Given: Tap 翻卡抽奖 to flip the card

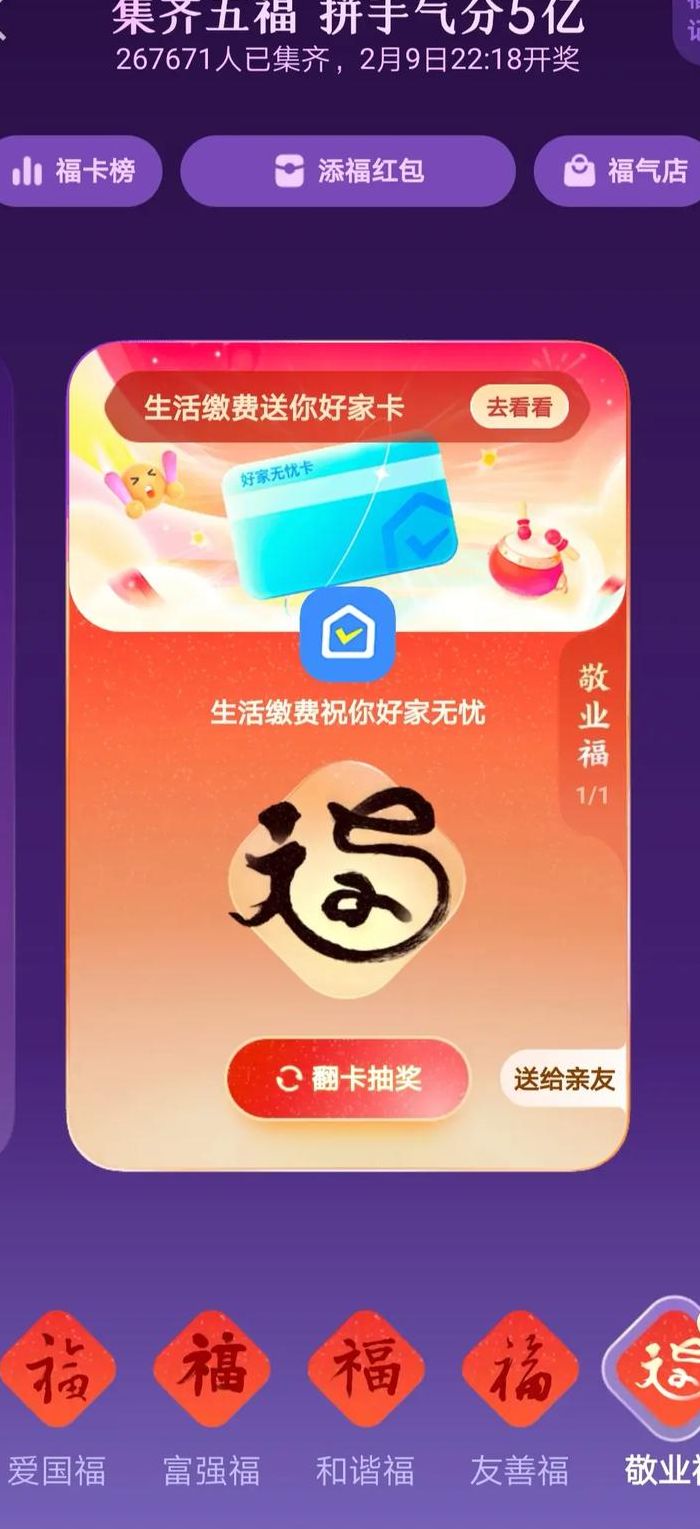Looking at the screenshot, I should tap(348, 1078).
